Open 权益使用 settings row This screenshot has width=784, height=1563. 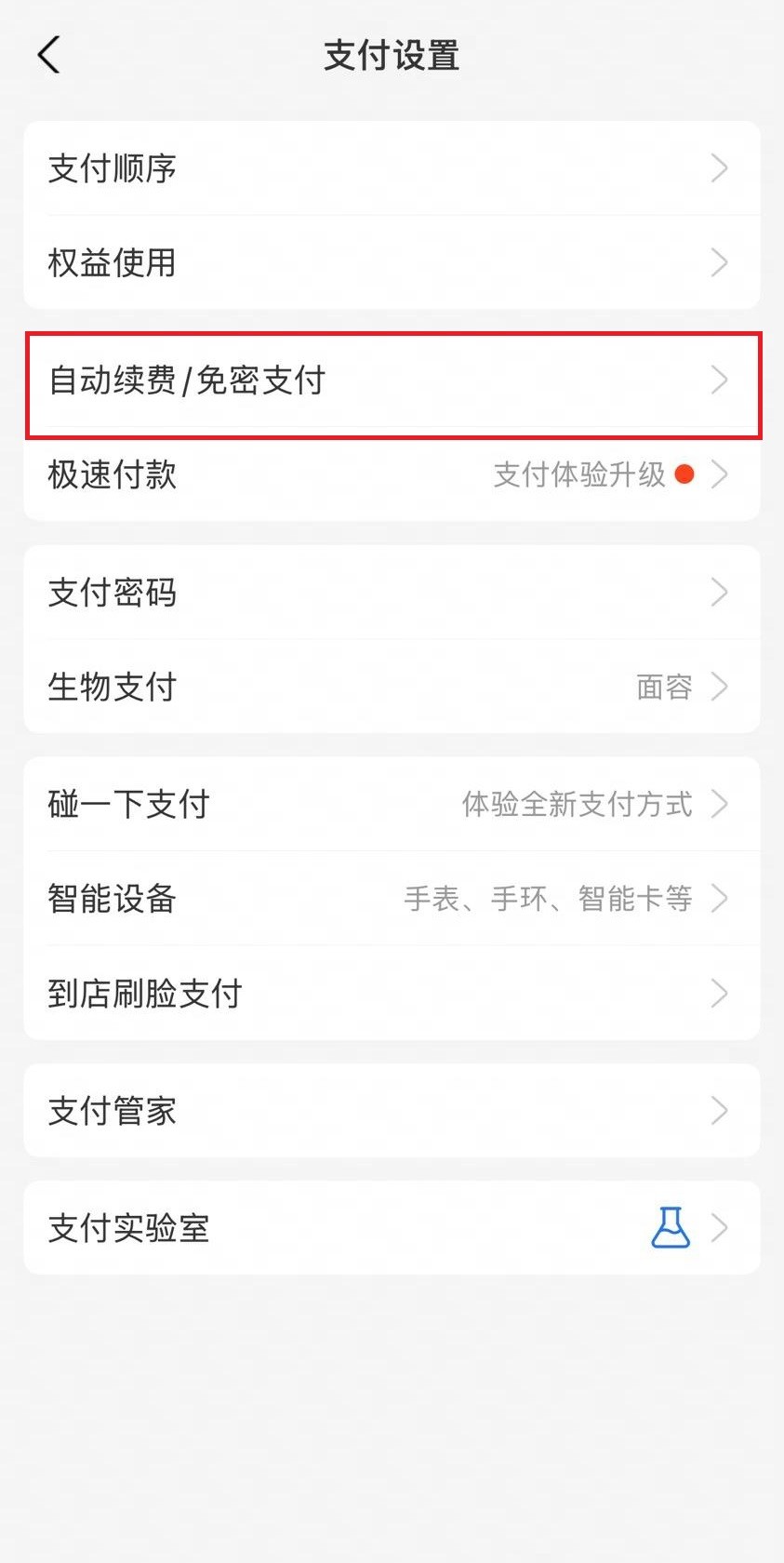pyautogui.click(x=391, y=263)
